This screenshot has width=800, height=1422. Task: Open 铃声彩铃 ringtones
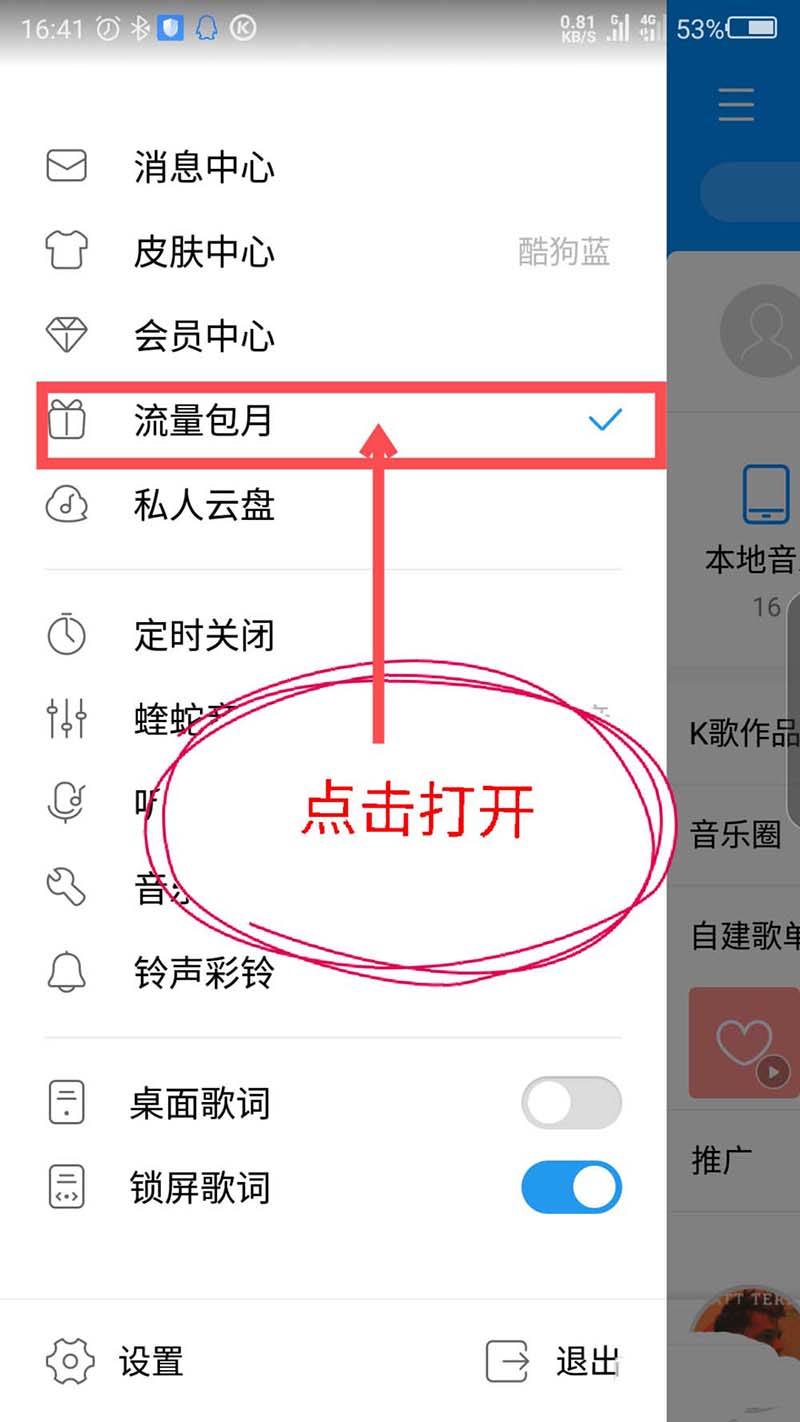[204, 971]
